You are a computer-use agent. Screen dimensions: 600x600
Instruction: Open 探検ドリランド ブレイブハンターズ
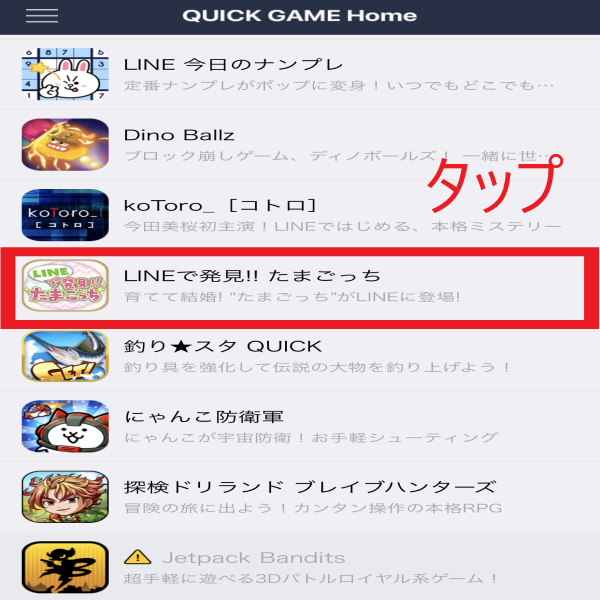coord(300,497)
